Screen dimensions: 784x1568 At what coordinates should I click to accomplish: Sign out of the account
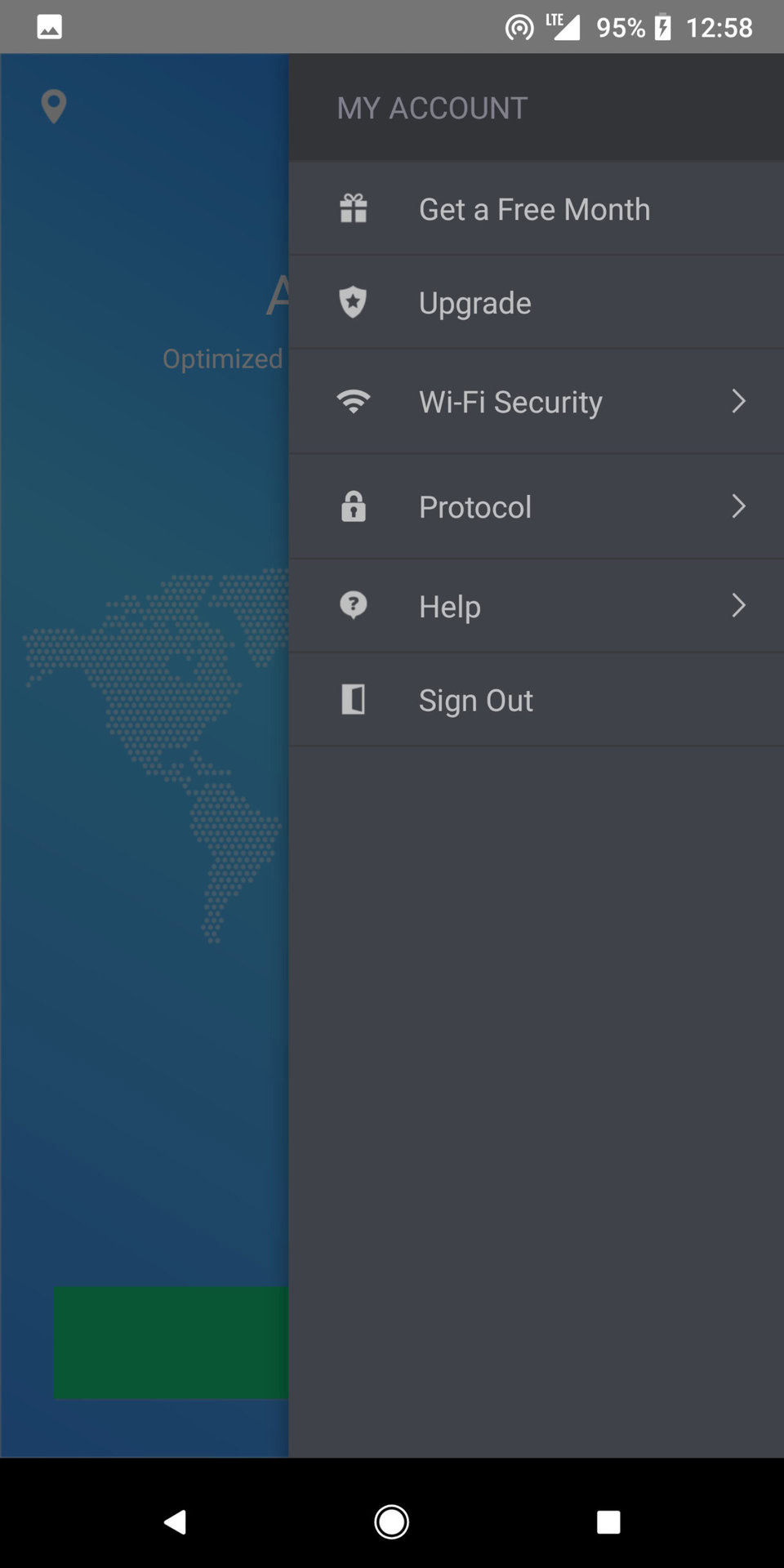pyautogui.click(x=536, y=700)
